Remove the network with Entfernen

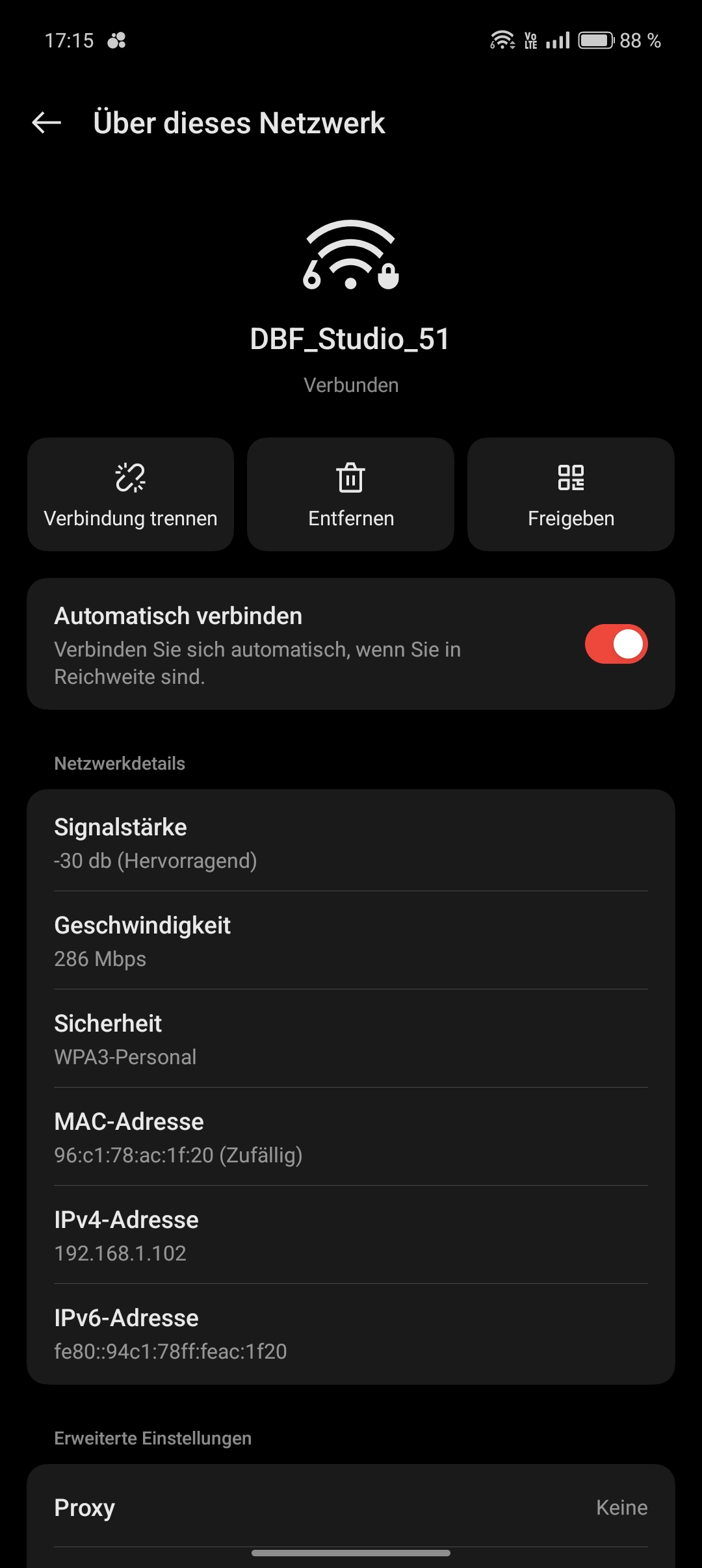pyautogui.click(x=350, y=495)
